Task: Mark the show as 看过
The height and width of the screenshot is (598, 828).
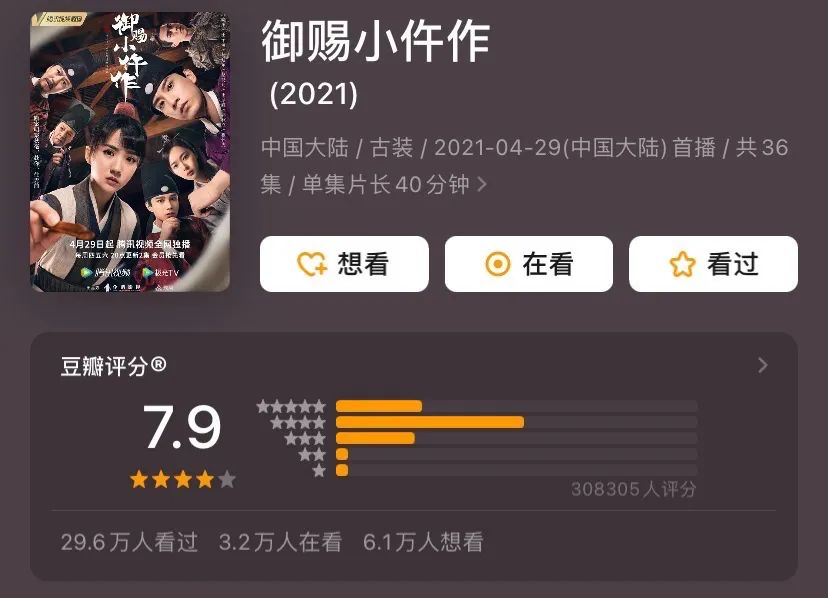Action: click(713, 264)
